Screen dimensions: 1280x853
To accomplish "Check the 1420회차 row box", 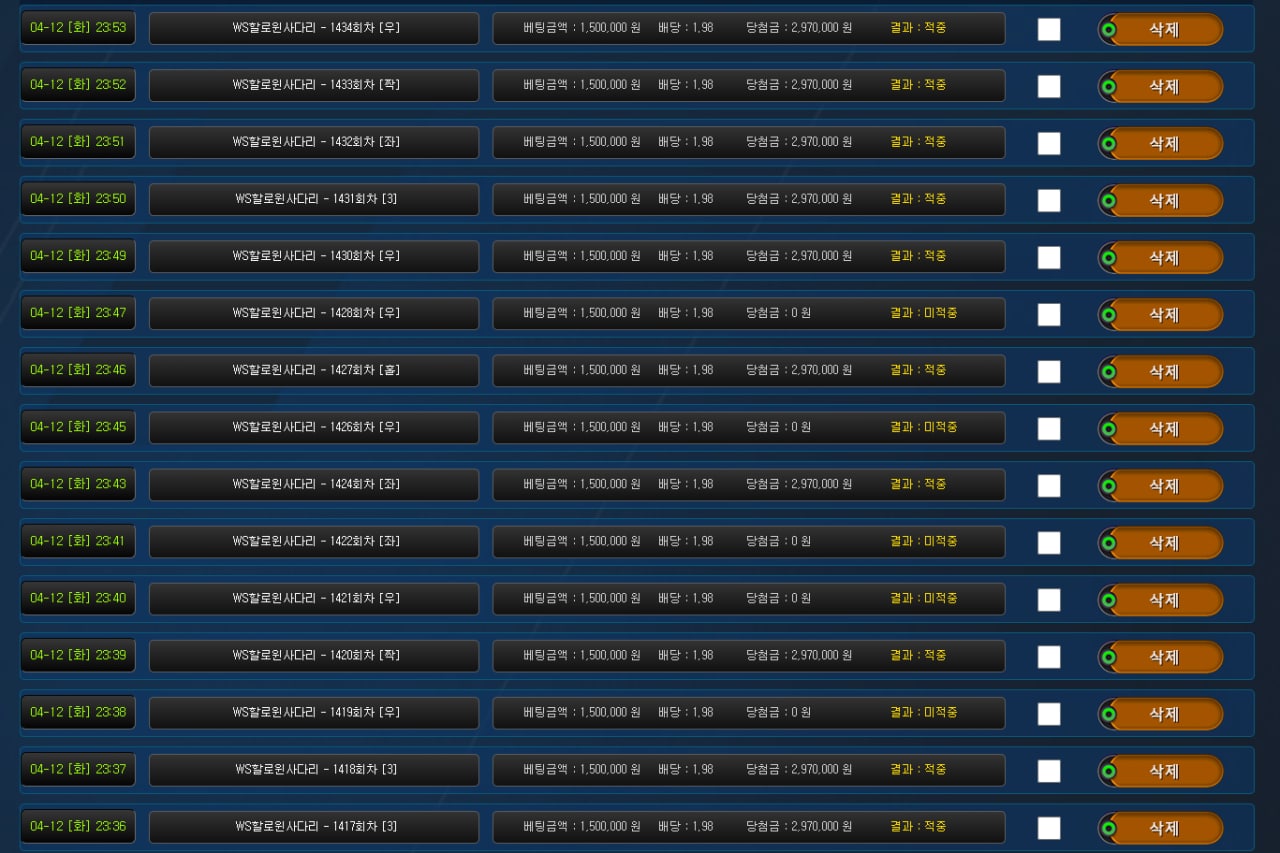I will coord(1049,657).
